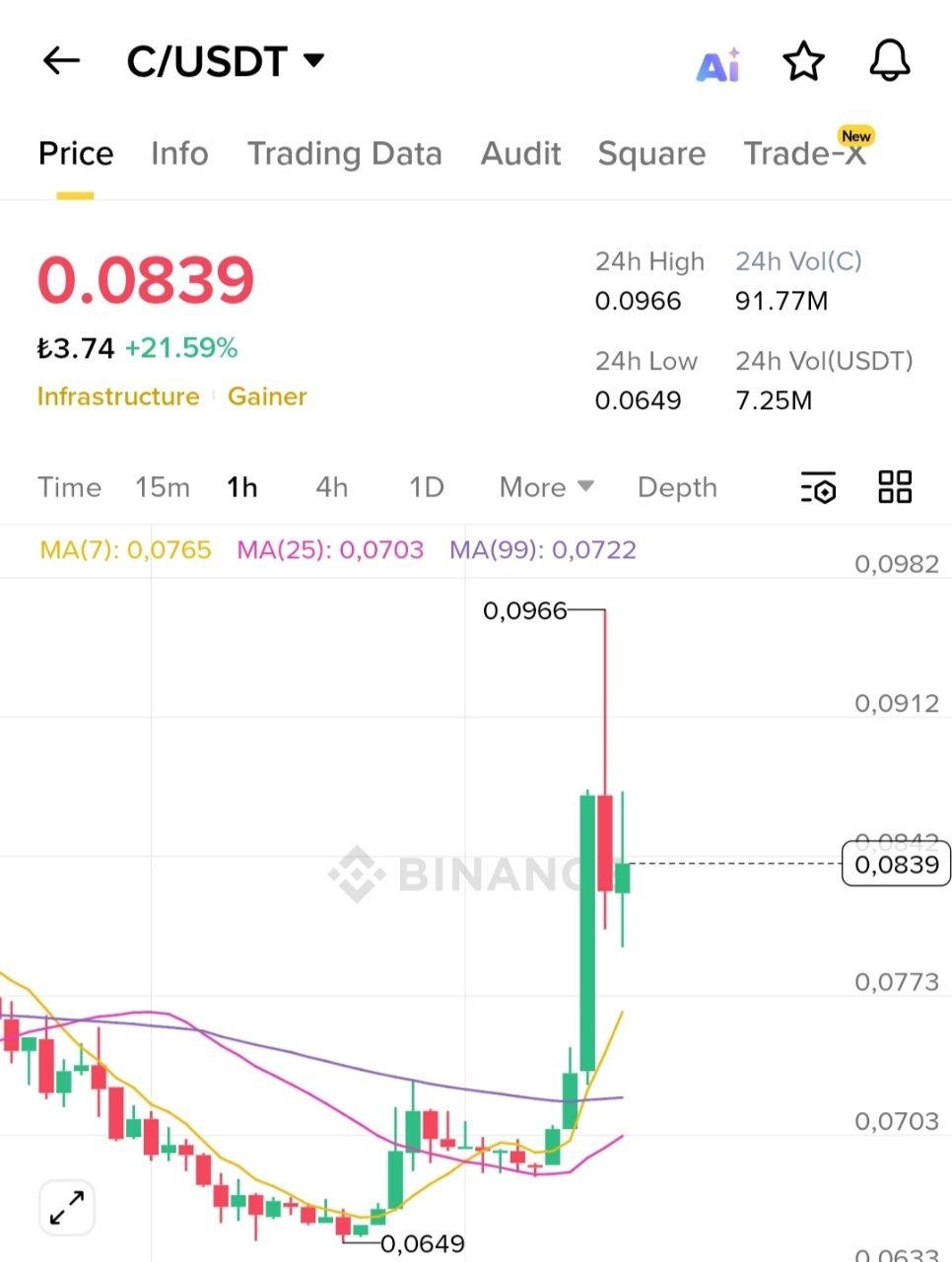Show the Depth chart
952x1262 pixels.
tap(677, 487)
